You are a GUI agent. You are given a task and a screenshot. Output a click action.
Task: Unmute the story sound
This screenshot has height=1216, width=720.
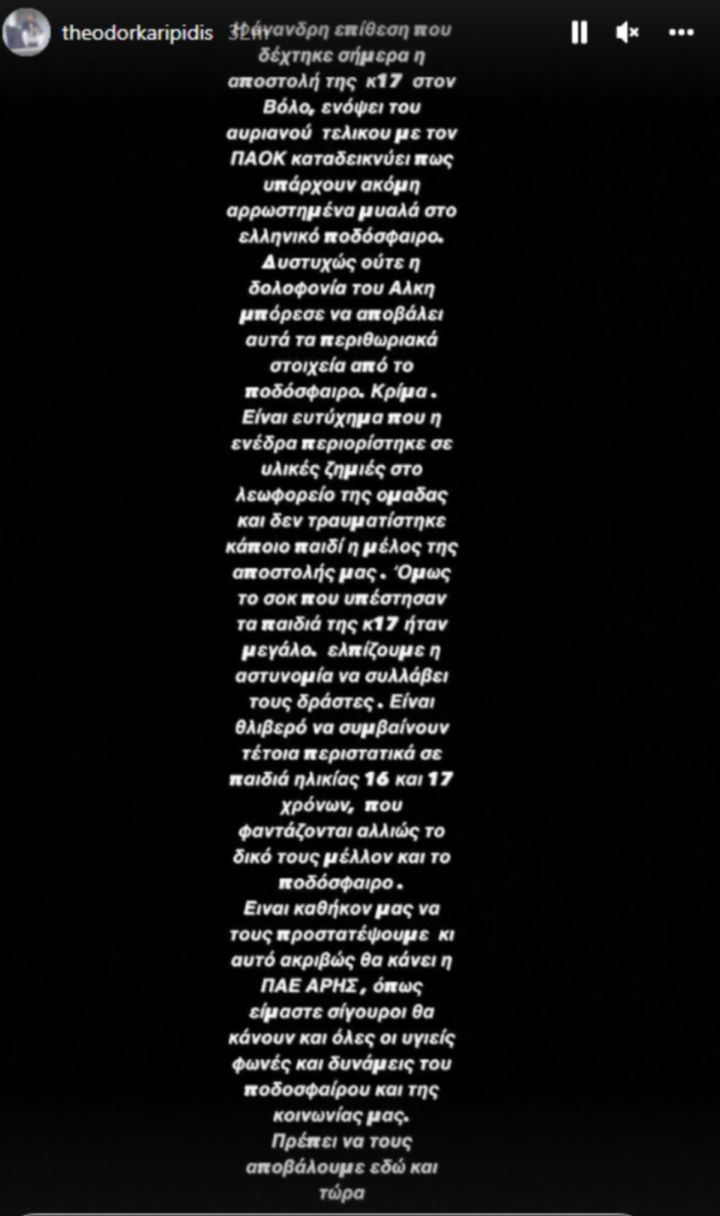628,33
